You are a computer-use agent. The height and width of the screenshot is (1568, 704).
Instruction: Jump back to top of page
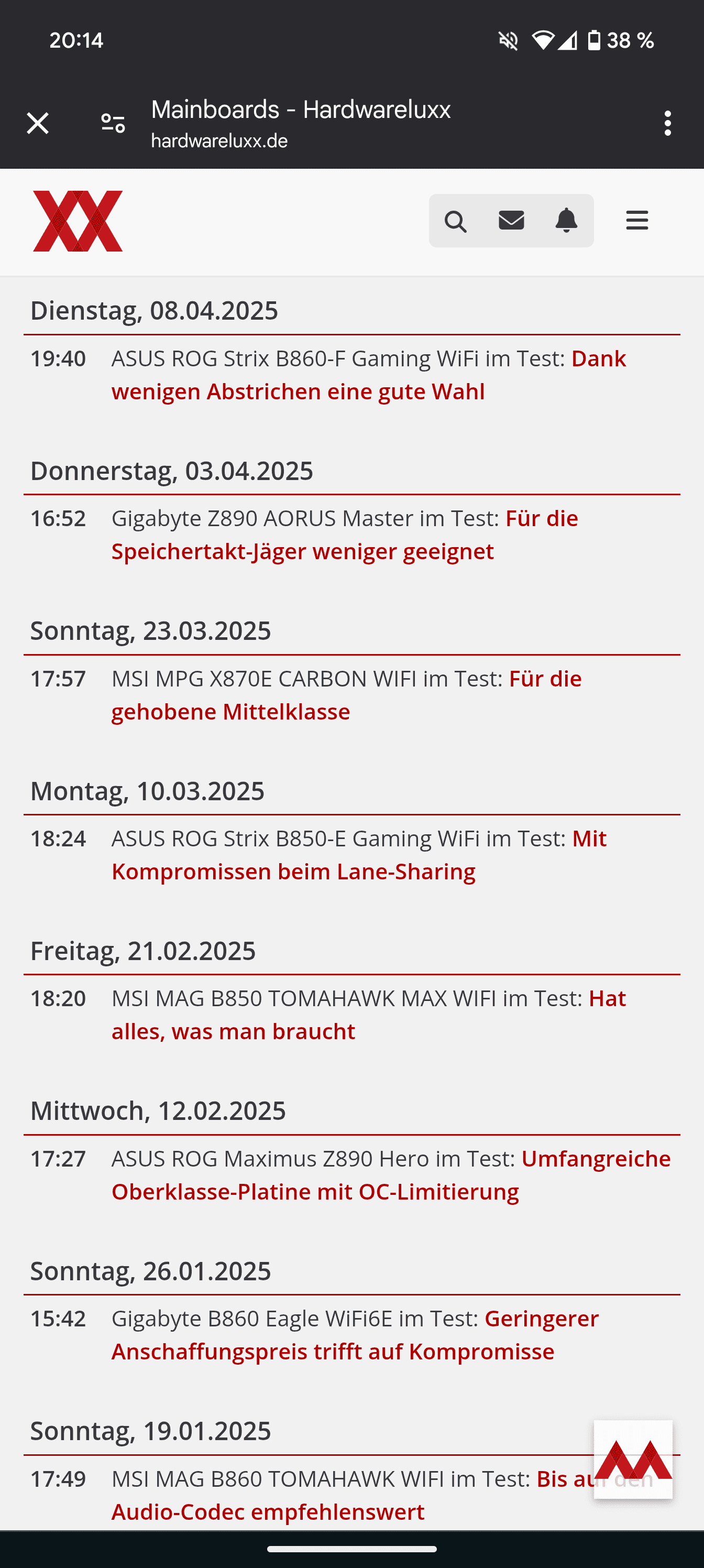point(633,1459)
